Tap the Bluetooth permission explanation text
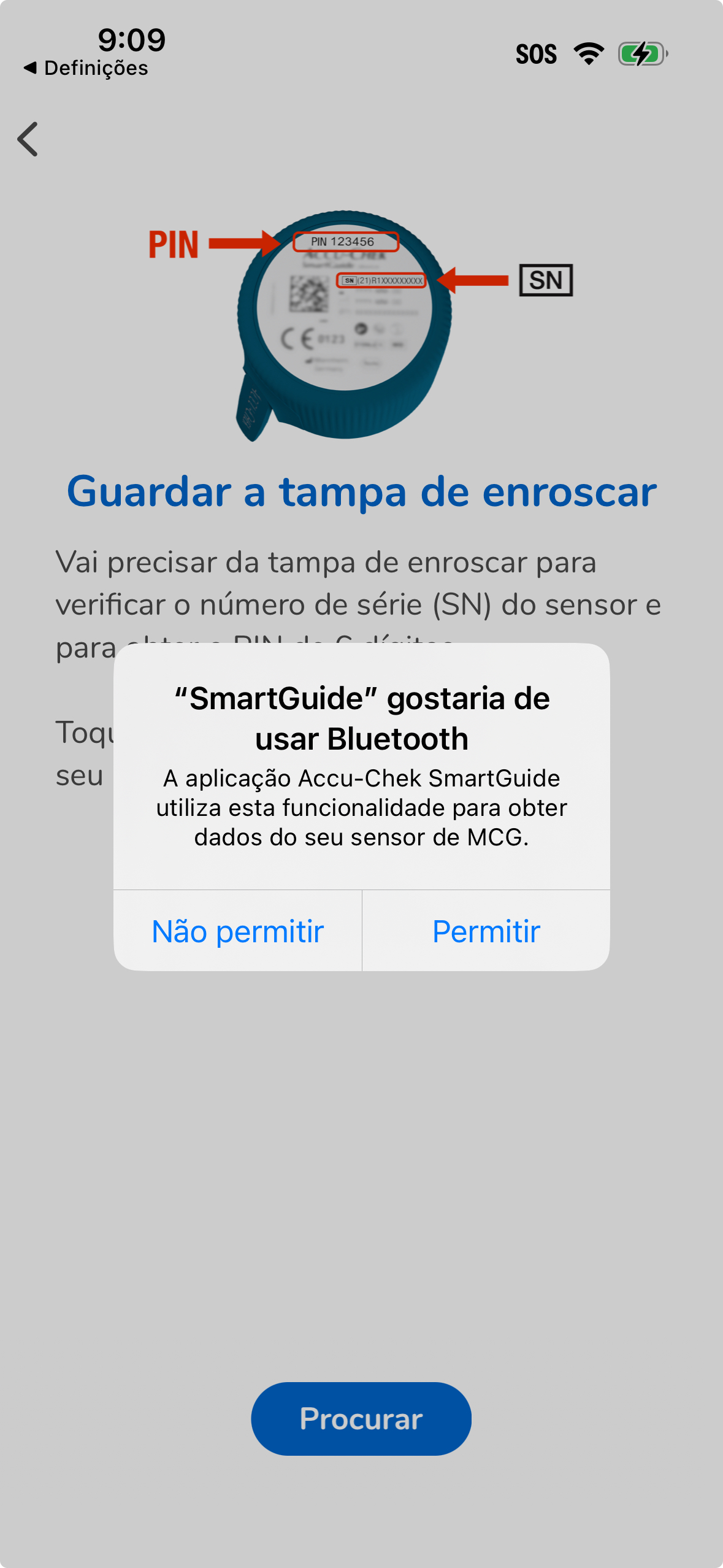This screenshot has height=1568, width=723. point(361,807)
